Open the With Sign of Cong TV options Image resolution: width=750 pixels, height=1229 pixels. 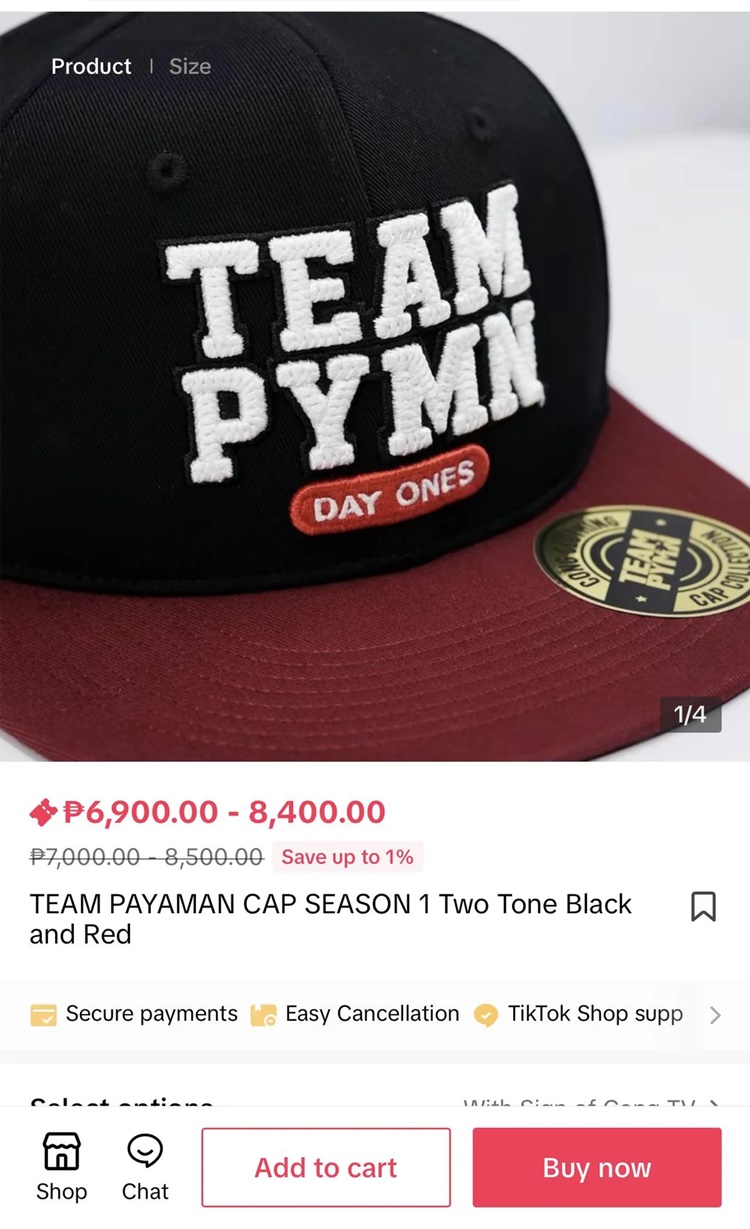588,1103
